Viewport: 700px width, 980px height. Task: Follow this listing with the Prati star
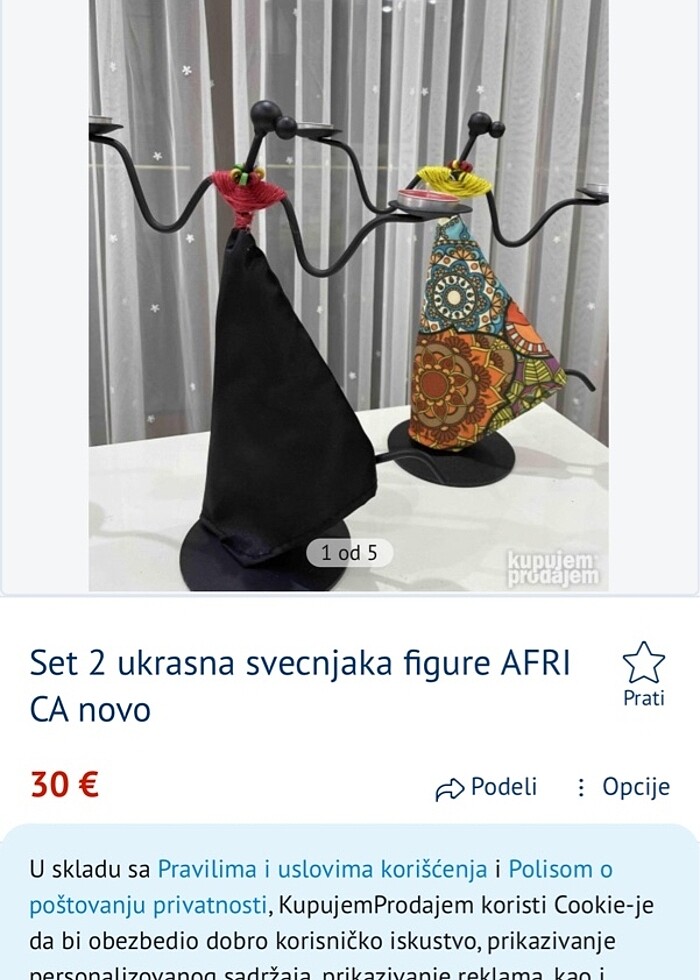643,674
